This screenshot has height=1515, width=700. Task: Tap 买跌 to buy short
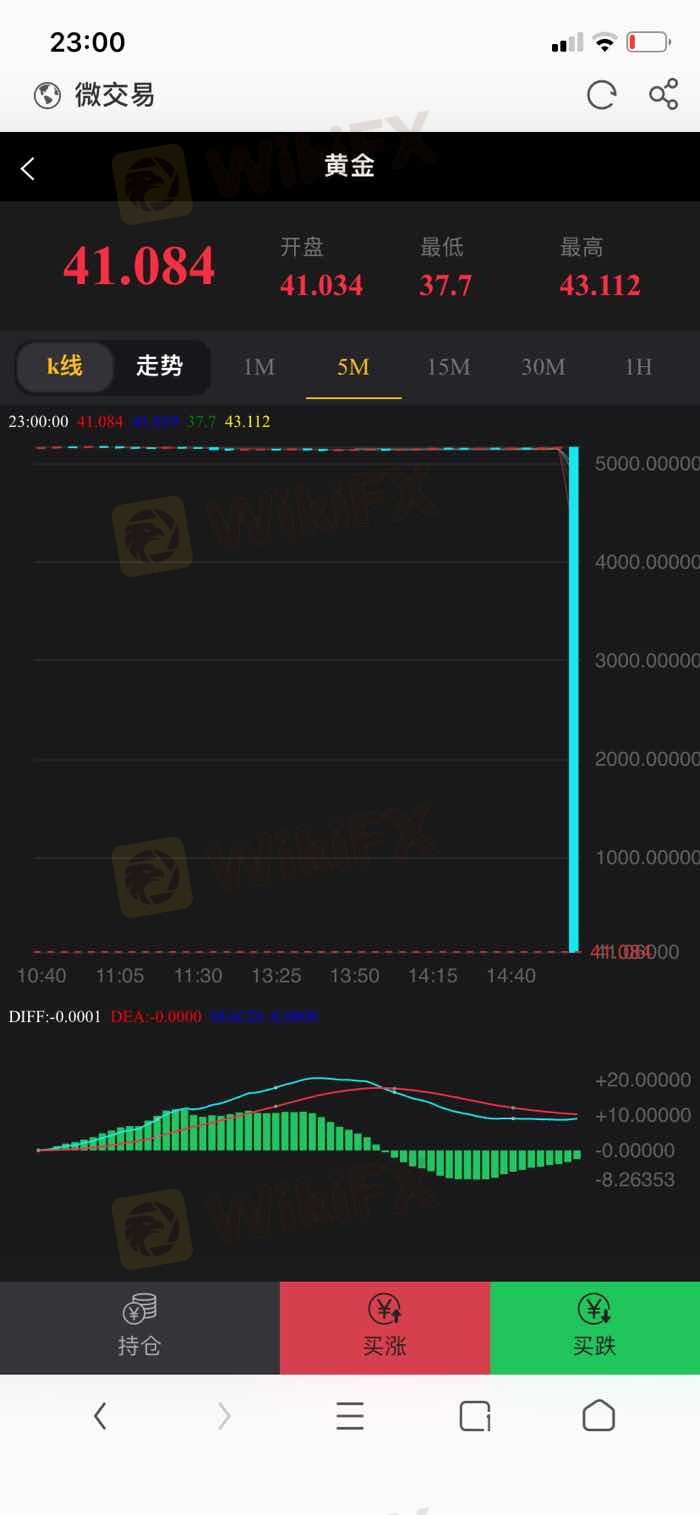[595, 1326]
